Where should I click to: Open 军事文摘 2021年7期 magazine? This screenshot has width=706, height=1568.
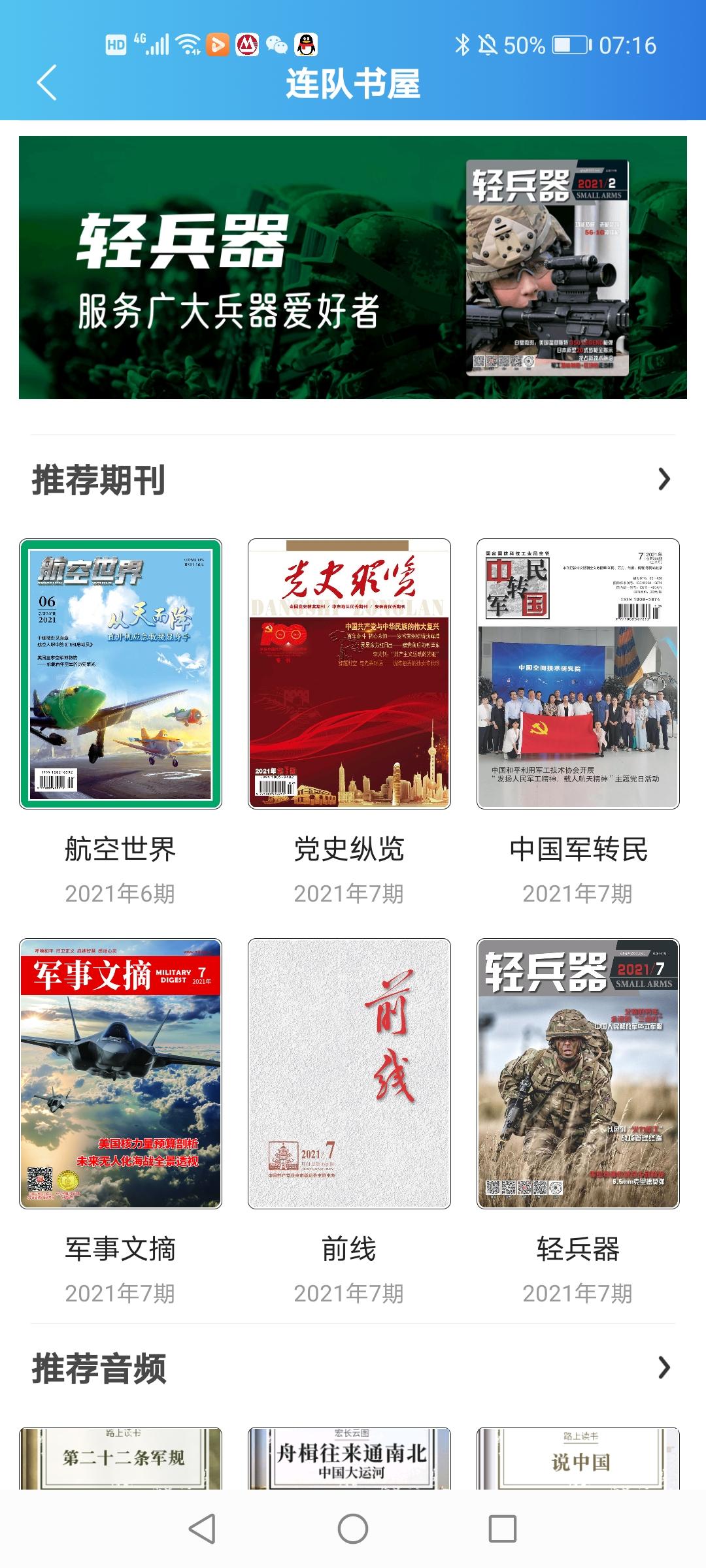121,1073
